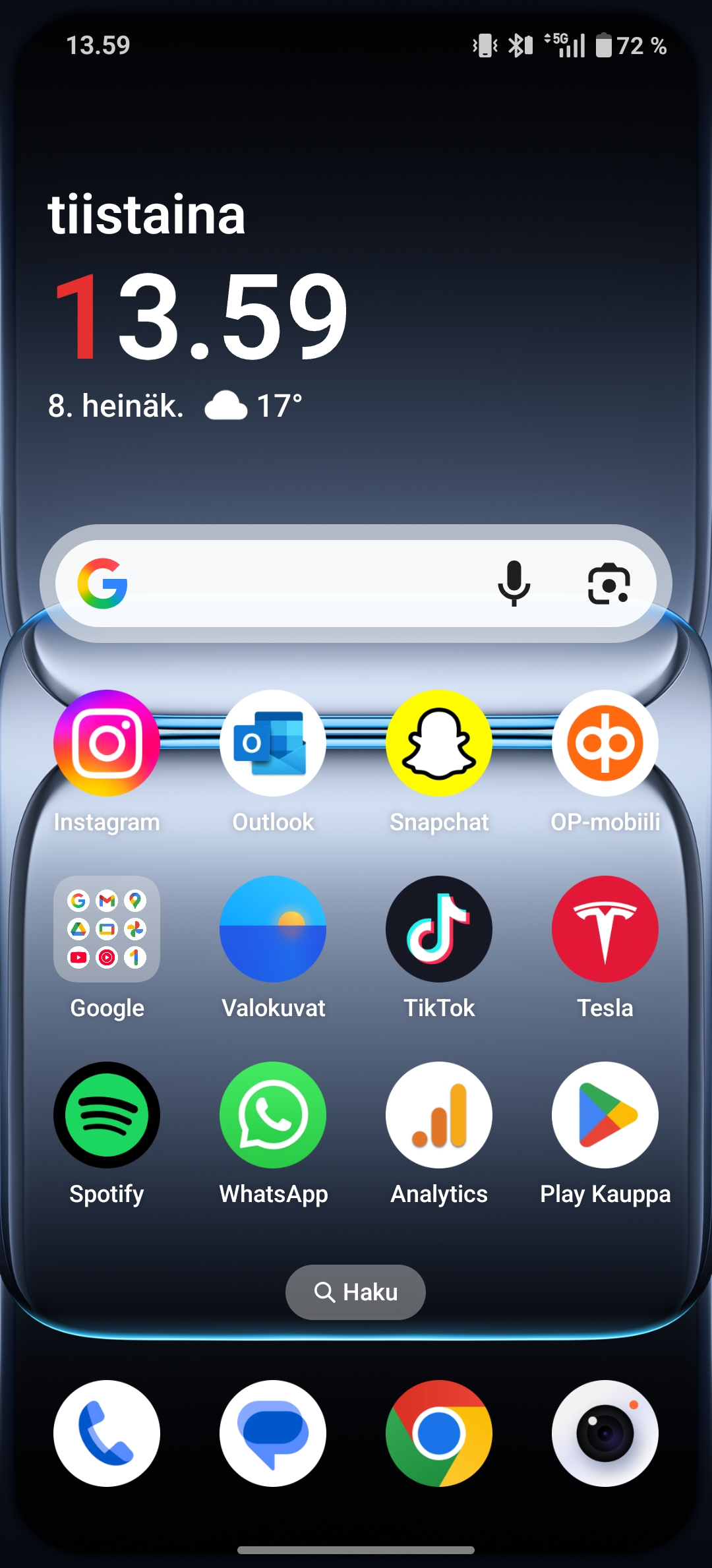The image size is (712, 1568).
Task: Open the Camera app in the dock
Action: [605, 1433]
